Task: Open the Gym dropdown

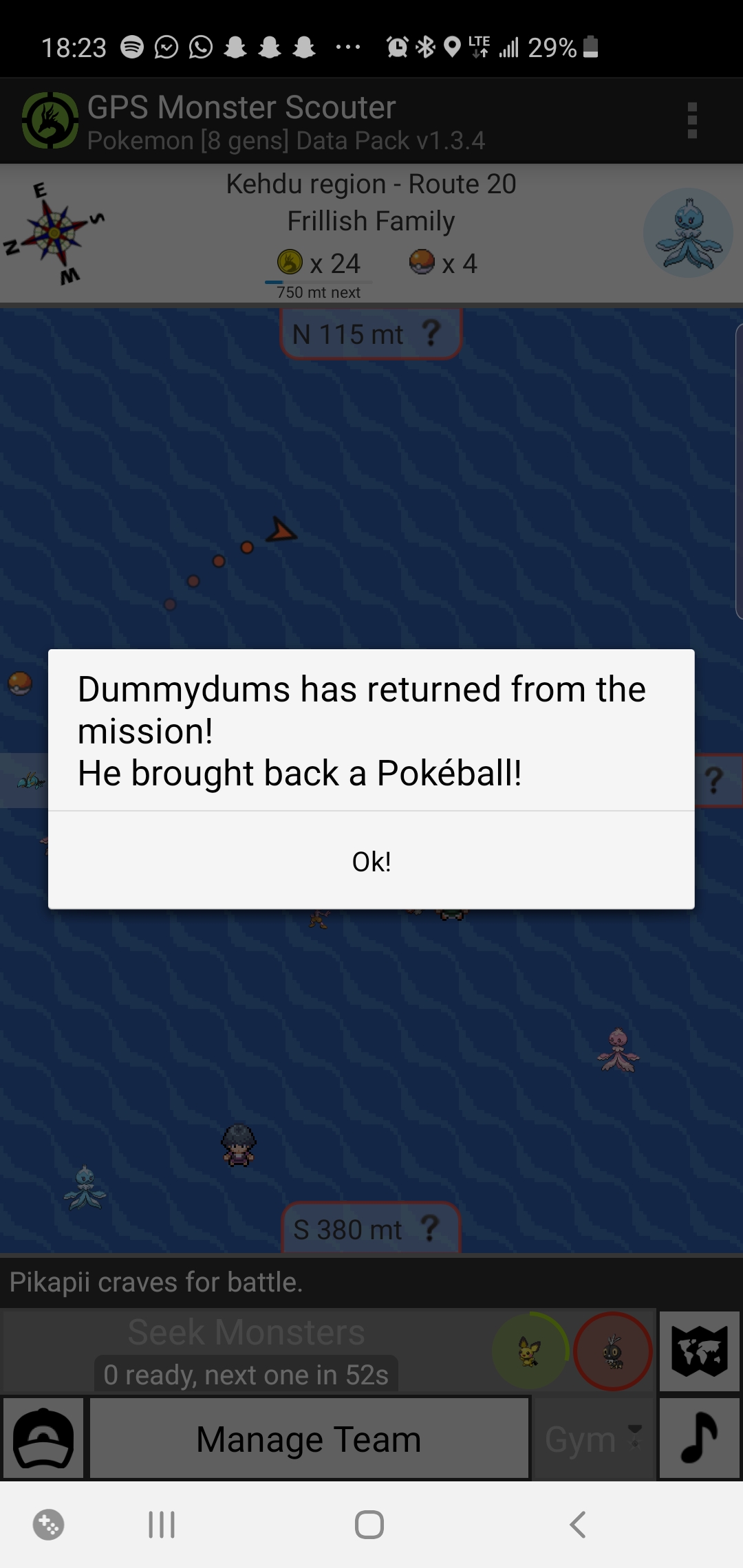Action: pyautogui.click(x=593, y=1439)
